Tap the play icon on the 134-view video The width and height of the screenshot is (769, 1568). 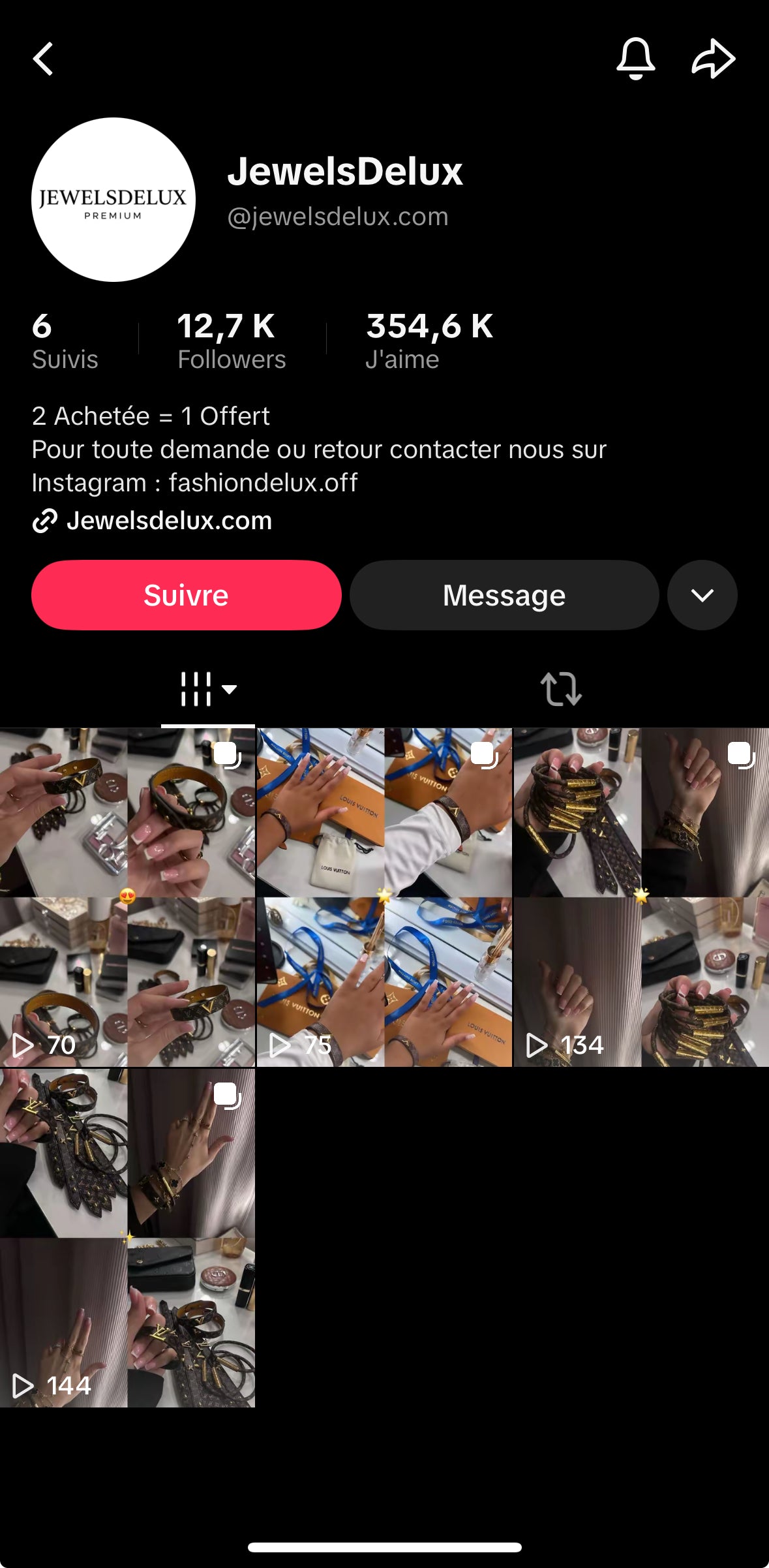click(537, 1044)
